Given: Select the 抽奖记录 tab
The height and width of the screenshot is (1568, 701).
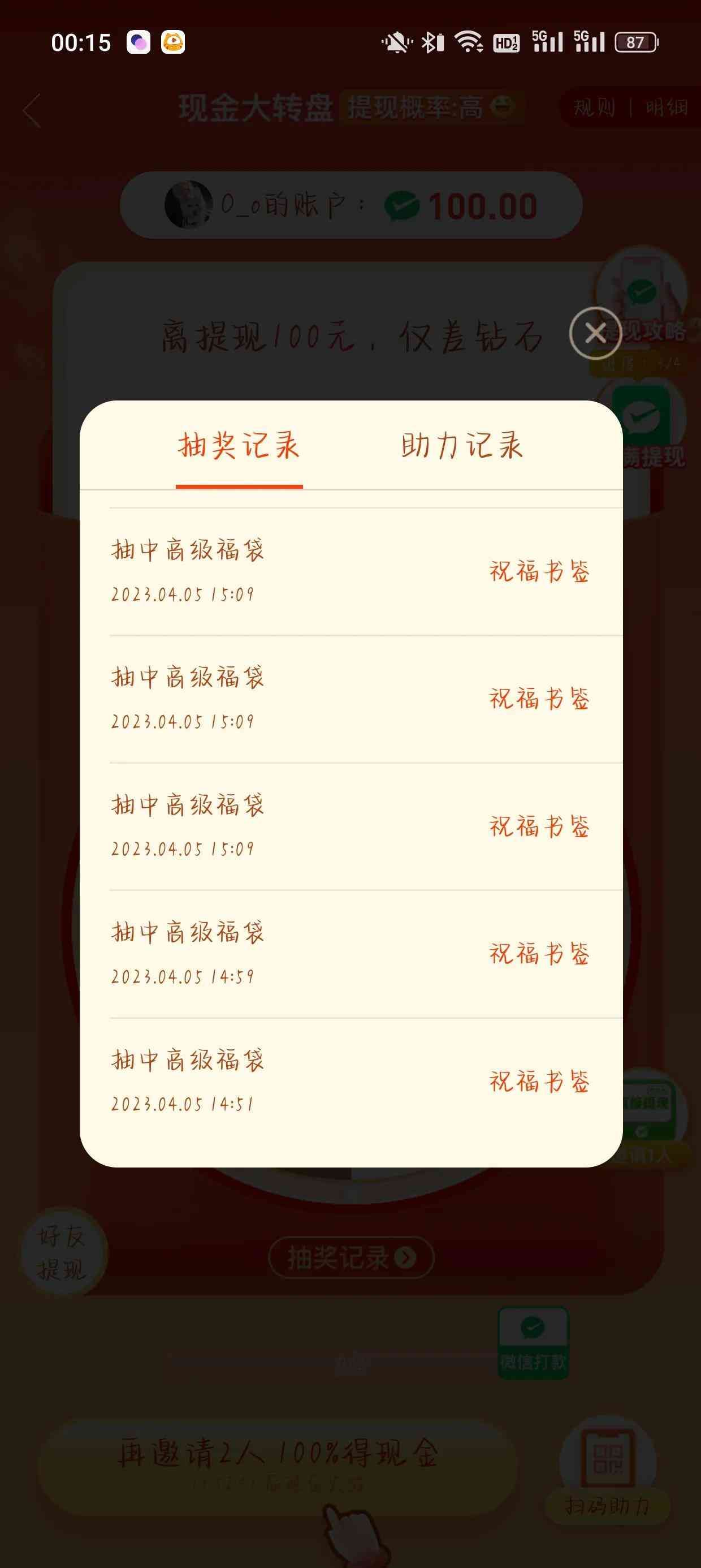Looking at the screenshot, I should point(240,446).
